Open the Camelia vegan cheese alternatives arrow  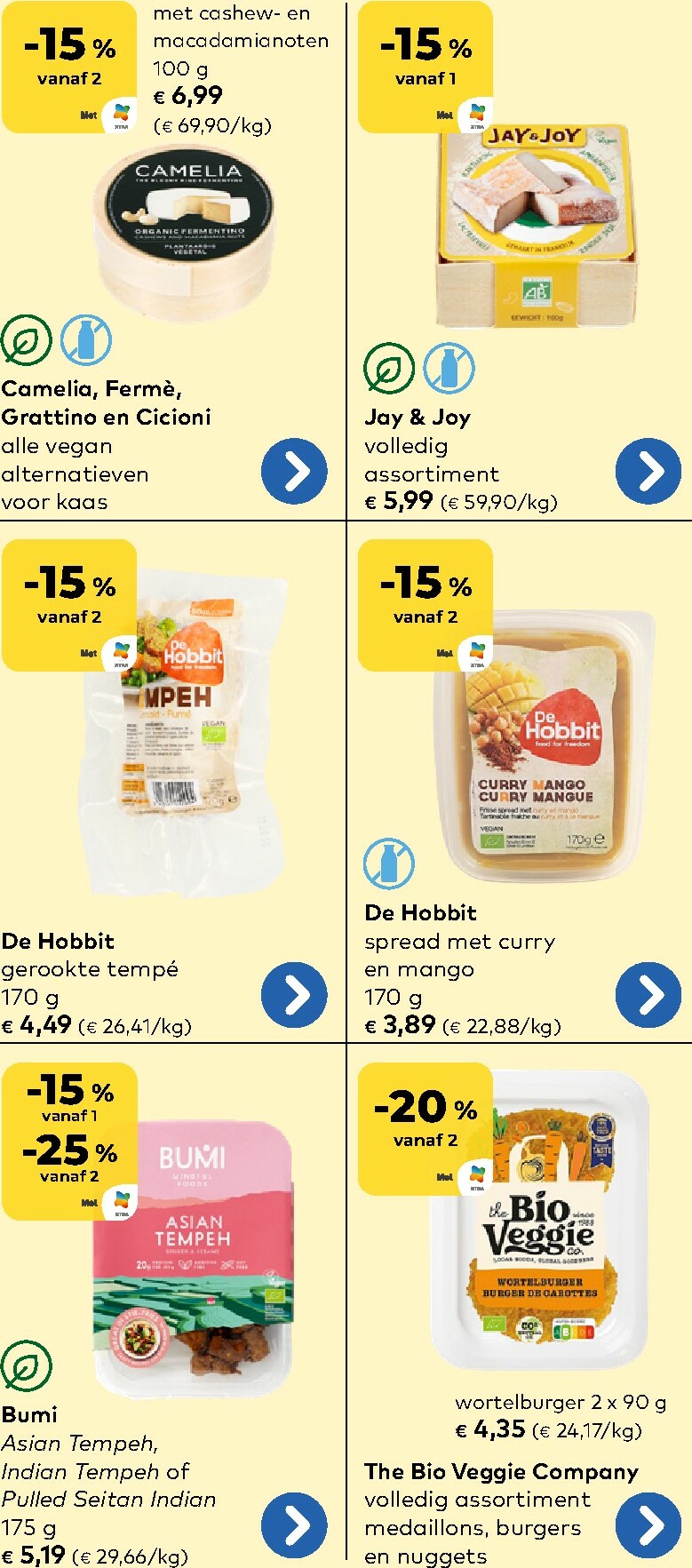pyautogui.click(x=294, y=471)
